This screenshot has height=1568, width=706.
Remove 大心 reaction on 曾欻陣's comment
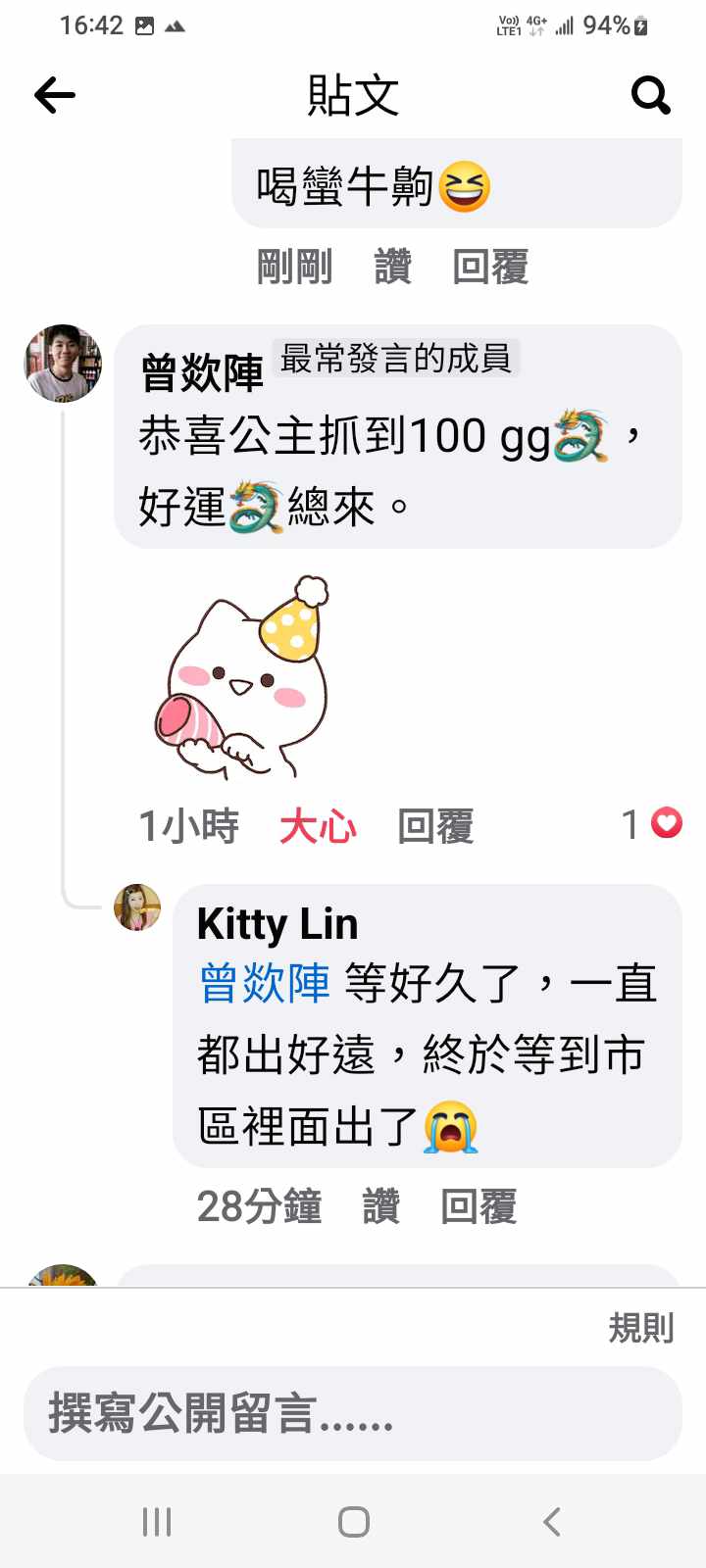point(318,826)
